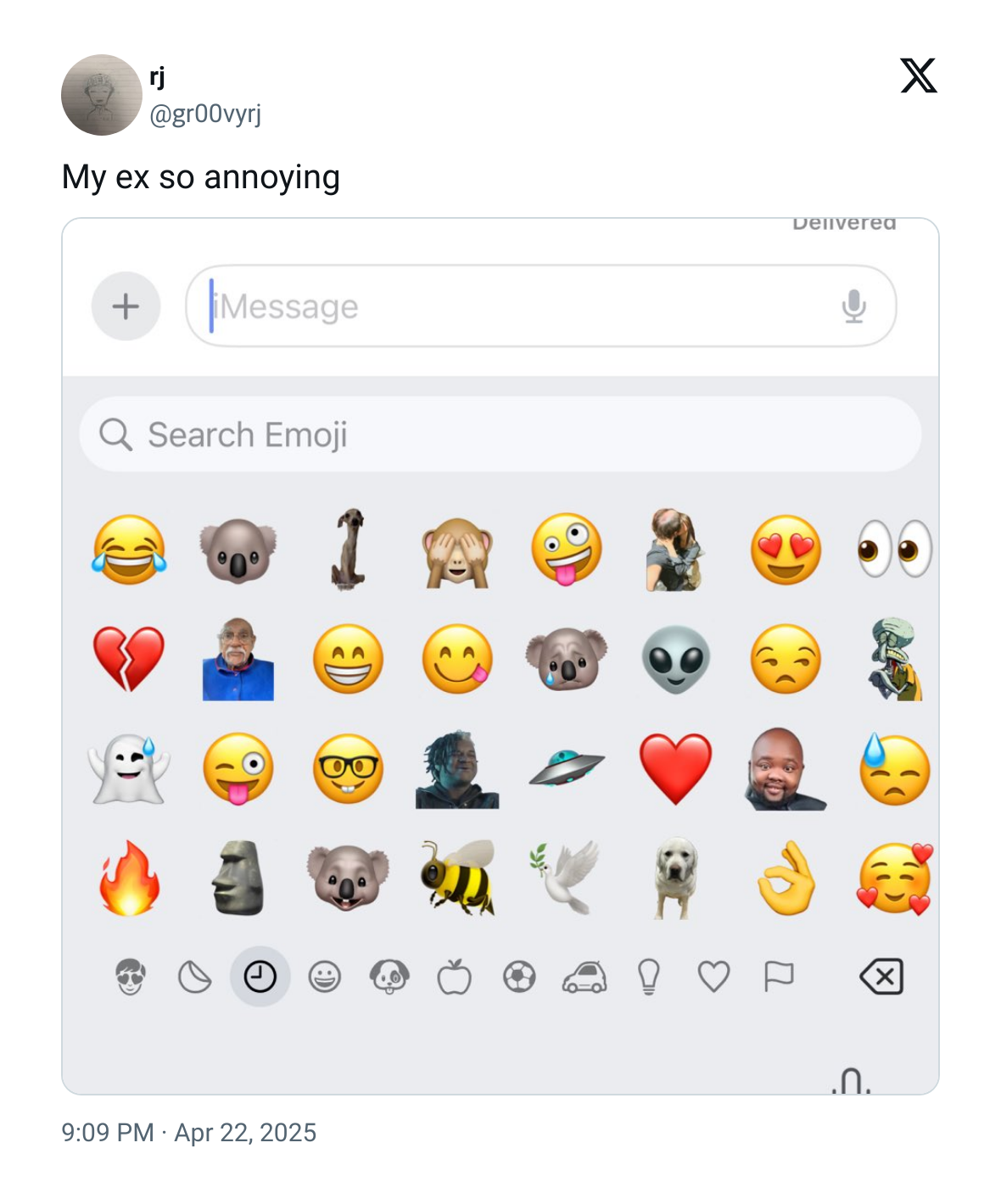Tap the X logo to view on X
Image resolution: width=1001 pixels, height=1204 pixels.
(x=918, y=75)
